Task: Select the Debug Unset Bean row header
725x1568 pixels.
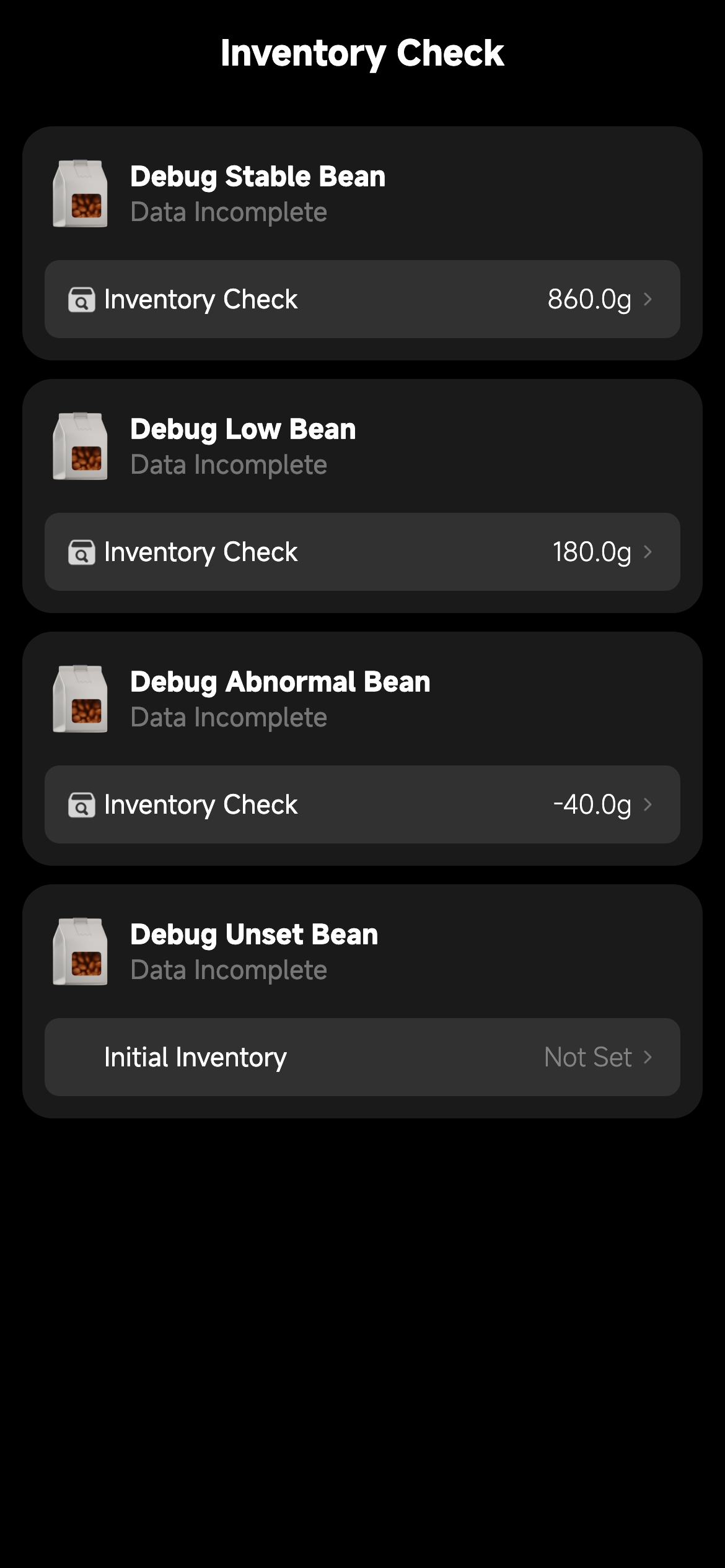Action: (x=253, y=934)
